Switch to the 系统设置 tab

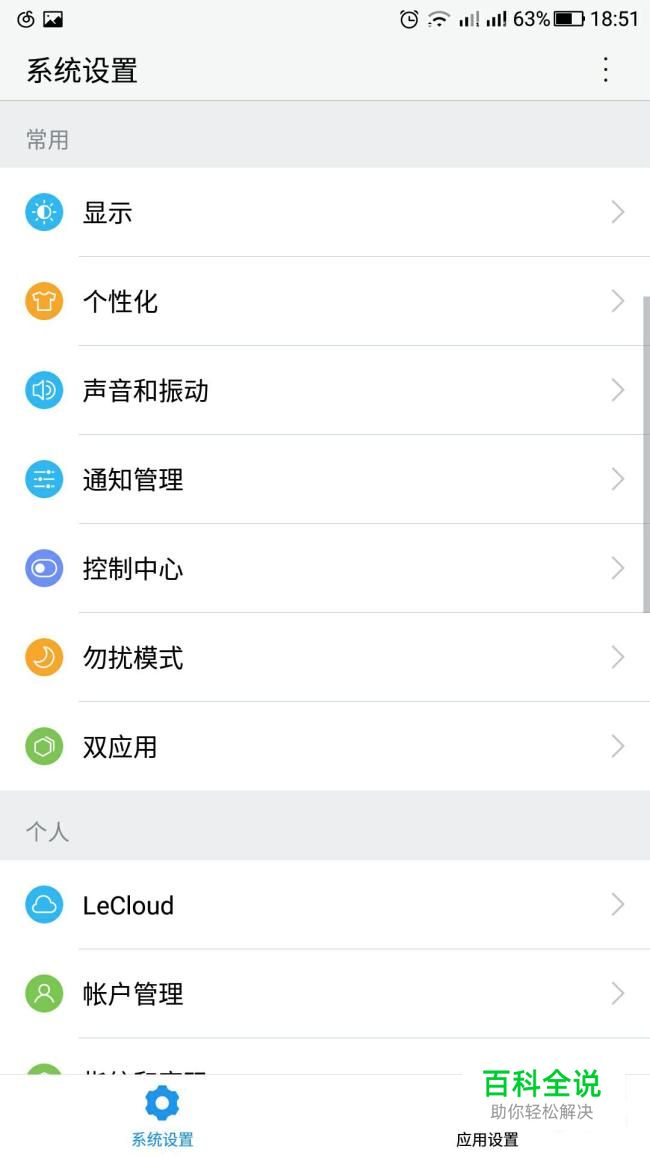click(162, 1116)
